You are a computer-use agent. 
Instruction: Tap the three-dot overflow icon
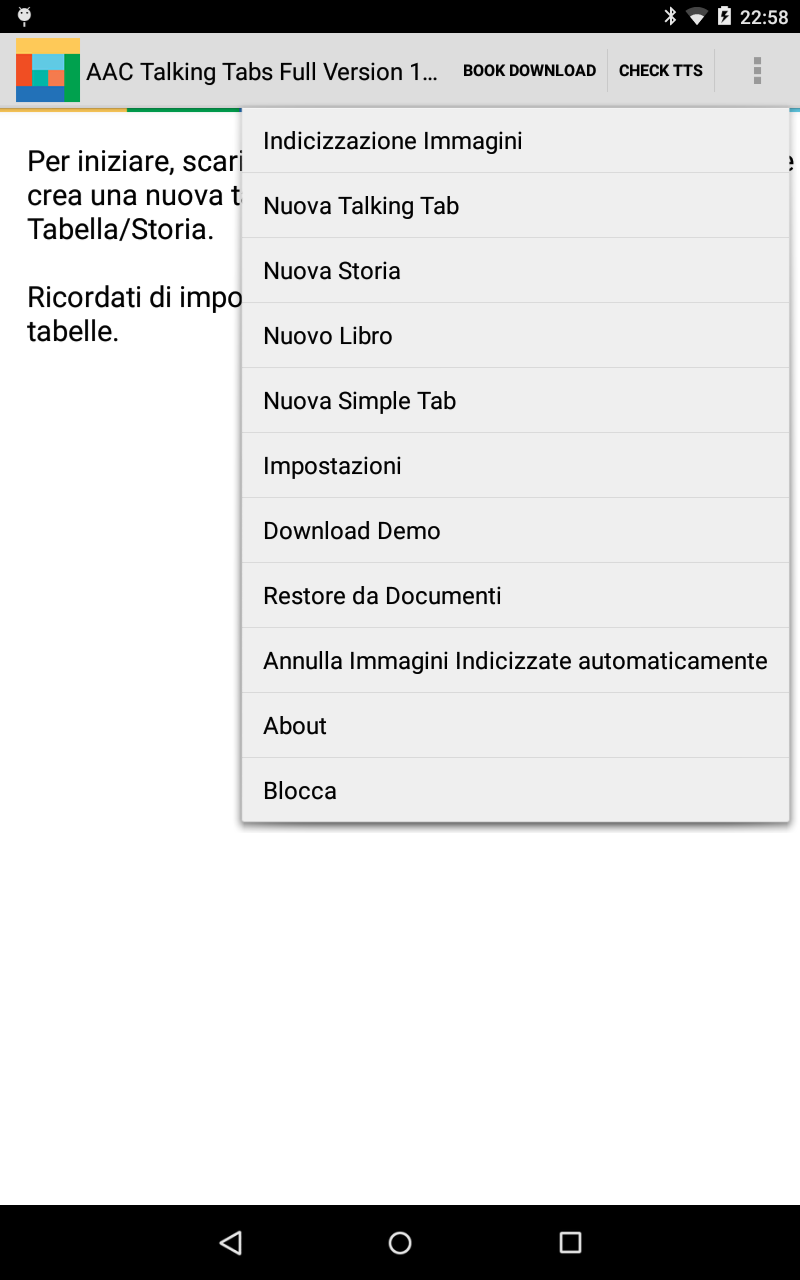pyautogui.click(x=757, y=71)
